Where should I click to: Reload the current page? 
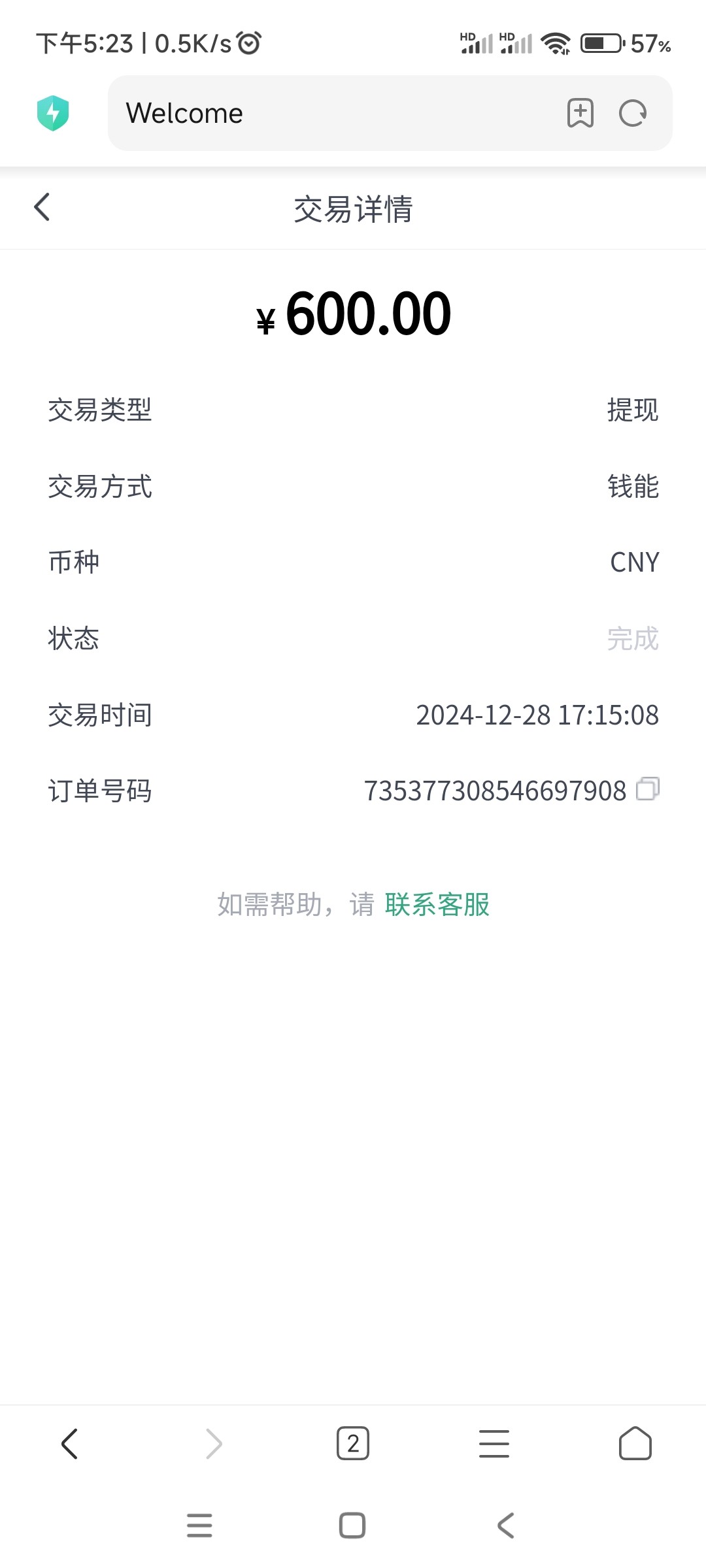tap(632, 114)
